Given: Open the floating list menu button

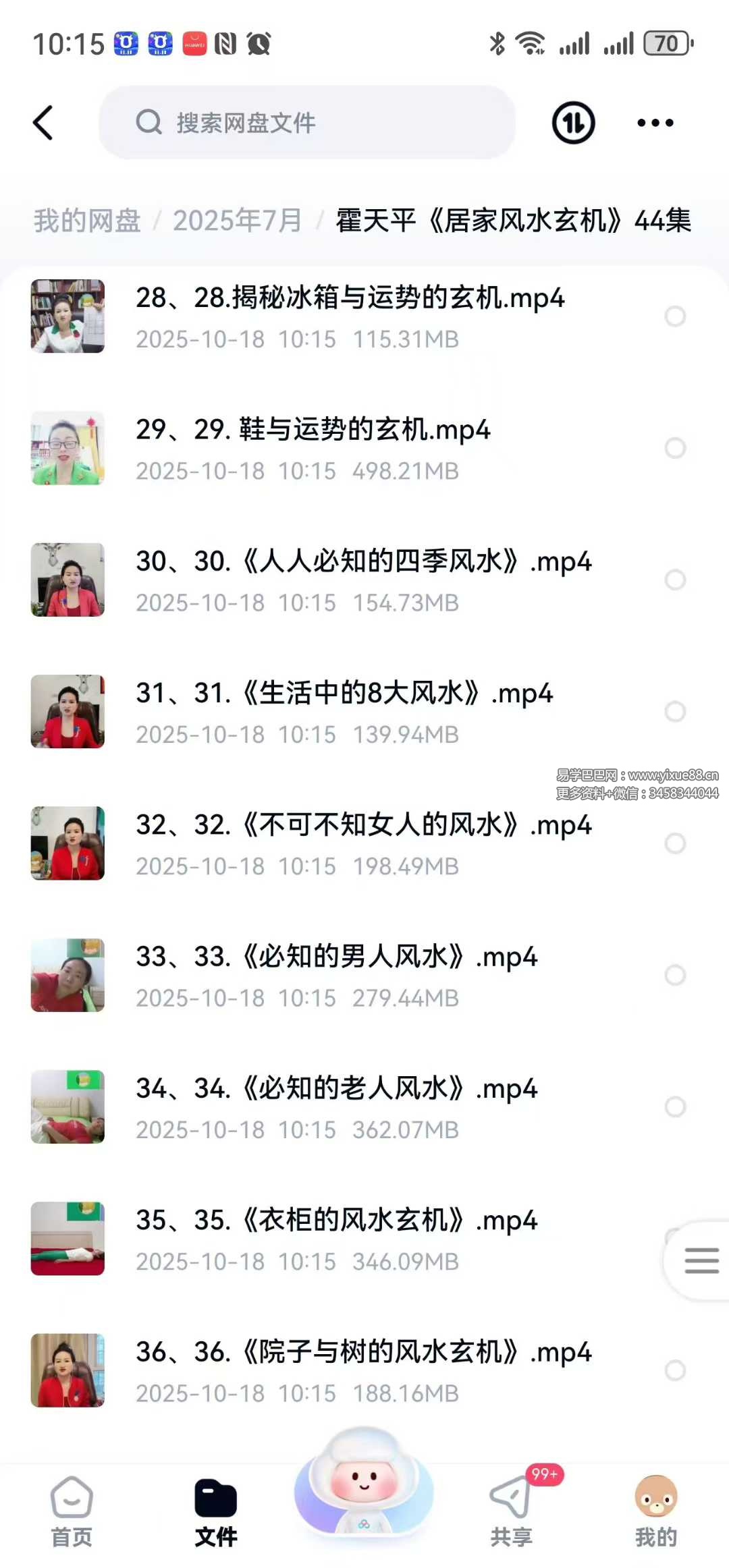Looking at the screenshot, I should (x=701, y=1260).
